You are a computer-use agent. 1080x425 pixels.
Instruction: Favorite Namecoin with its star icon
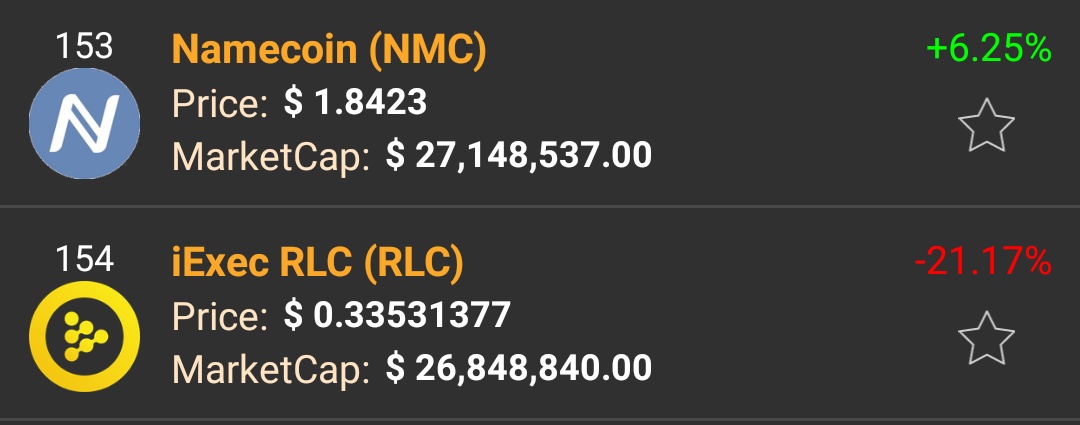[x=986, y=125]
